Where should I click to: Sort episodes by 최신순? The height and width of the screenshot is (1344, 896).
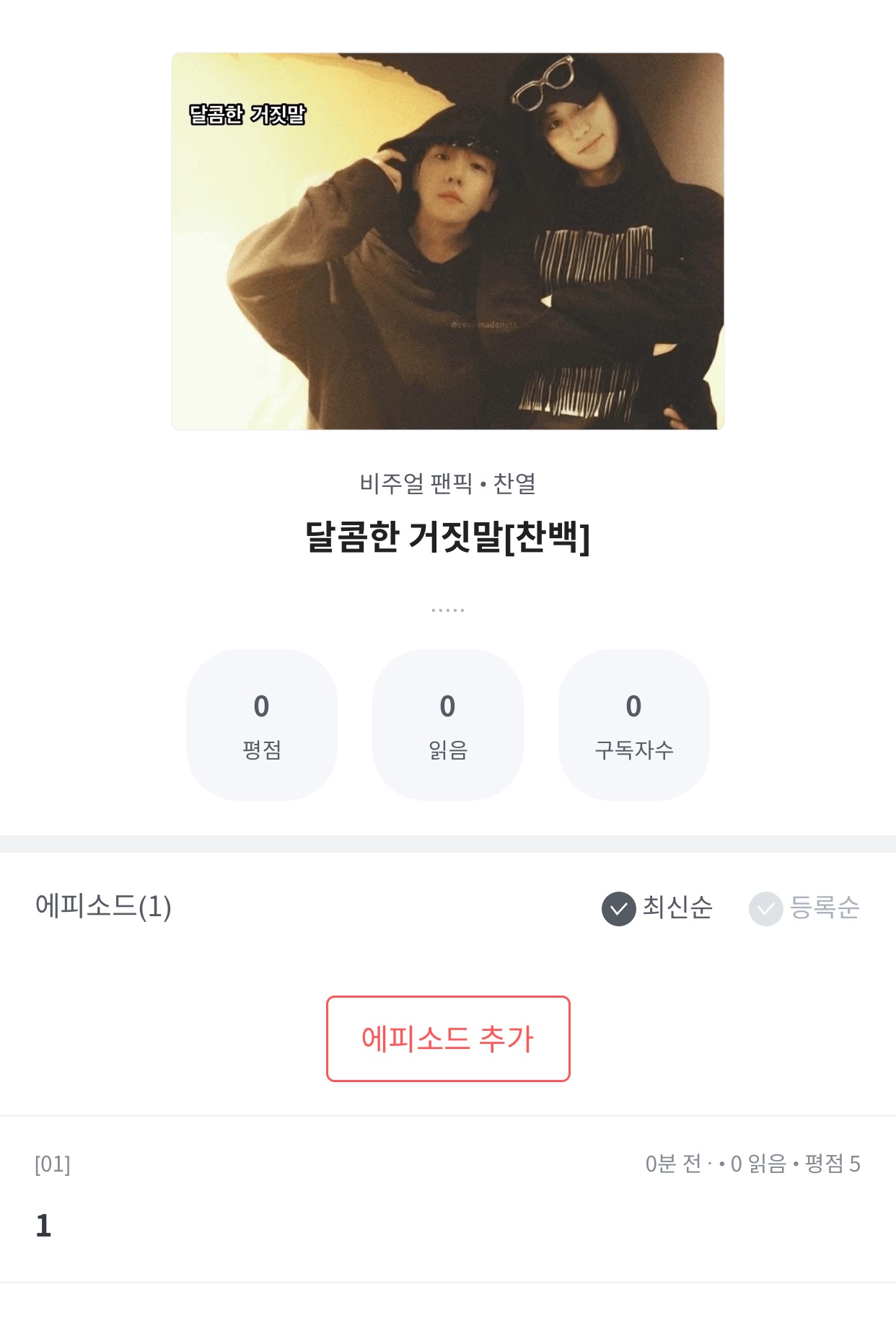click(656, 908)
